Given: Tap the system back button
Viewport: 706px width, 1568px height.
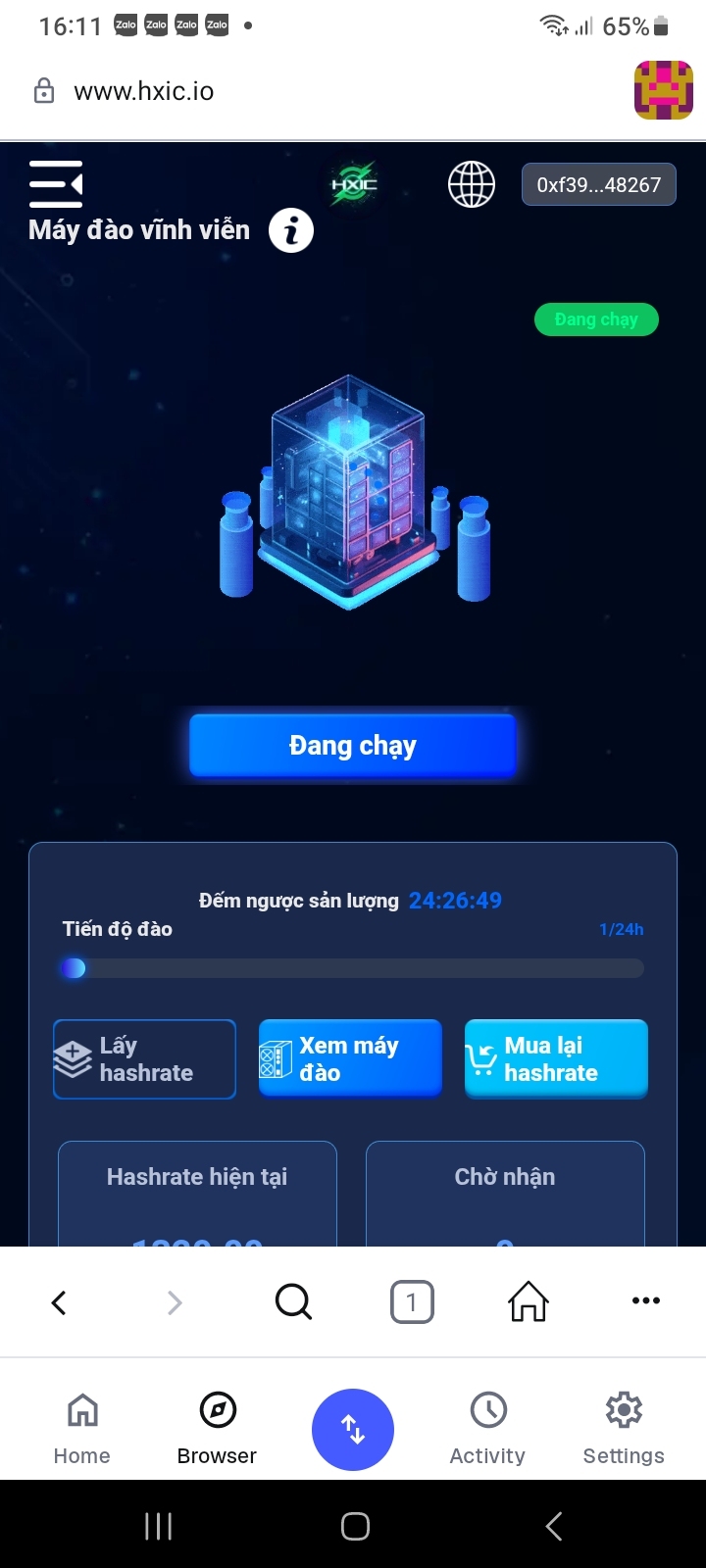Looking at the screenshot, I should pos(554,1526).
